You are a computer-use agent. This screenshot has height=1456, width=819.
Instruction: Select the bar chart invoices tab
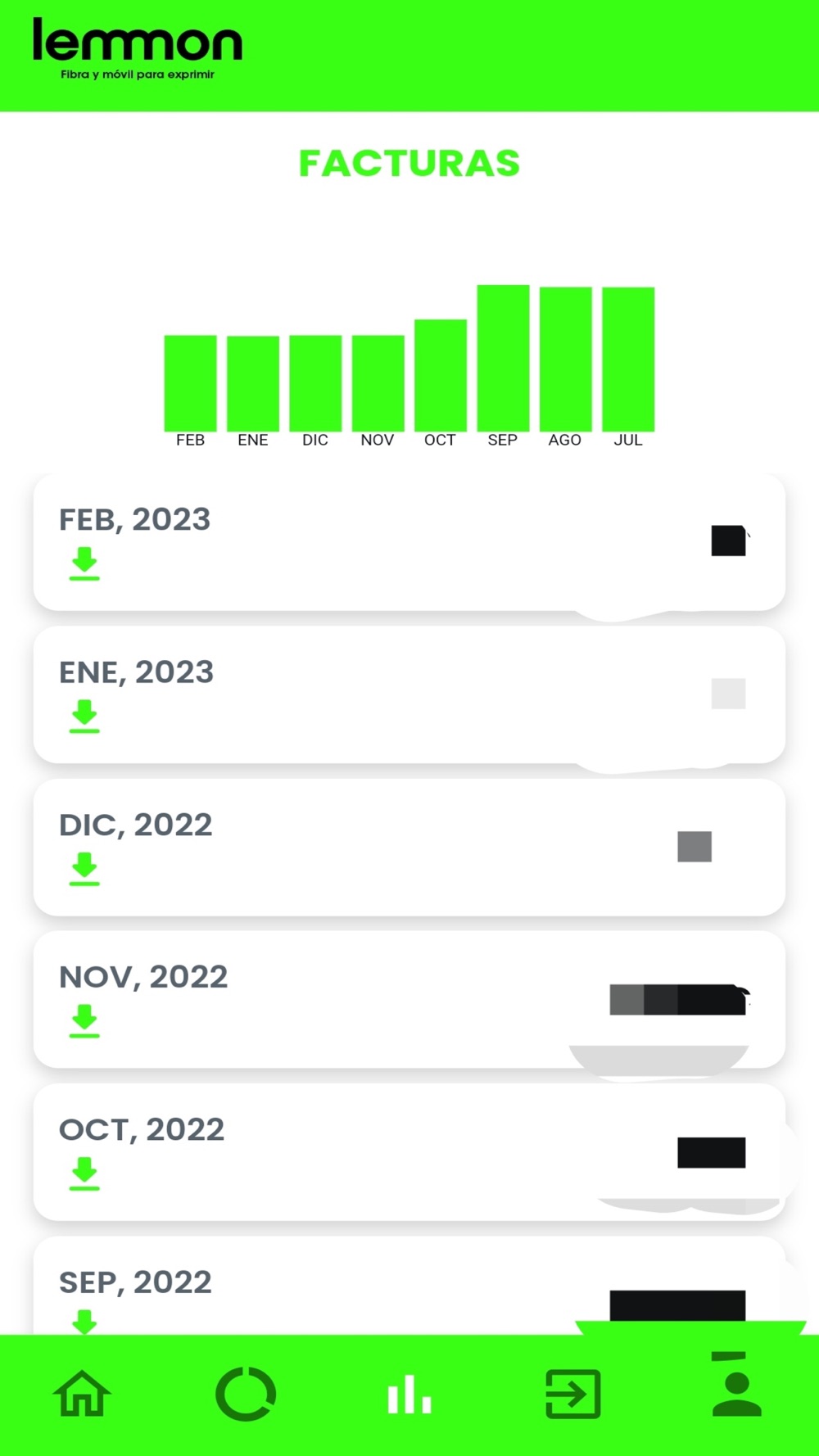409,1394
